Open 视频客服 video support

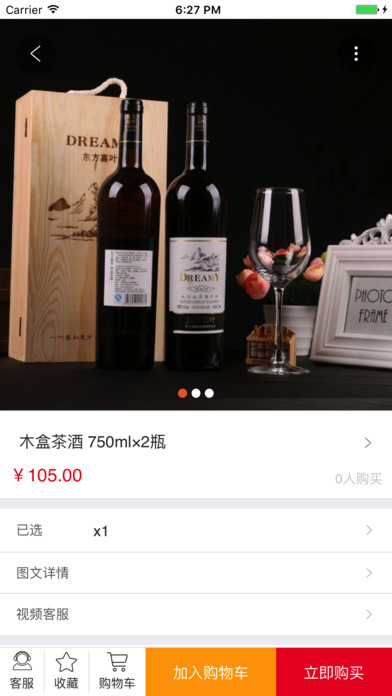click(x=196, y=614)
